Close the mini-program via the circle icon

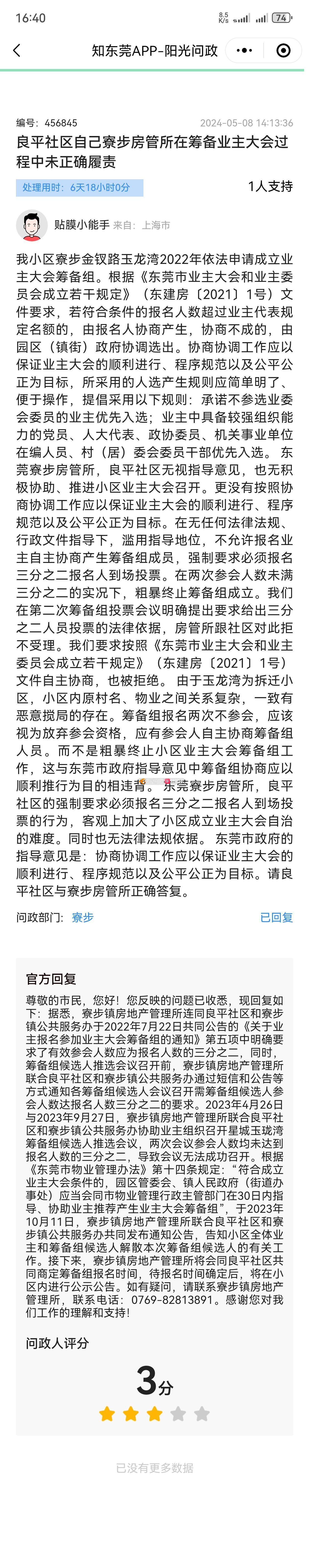click(283, 51)
